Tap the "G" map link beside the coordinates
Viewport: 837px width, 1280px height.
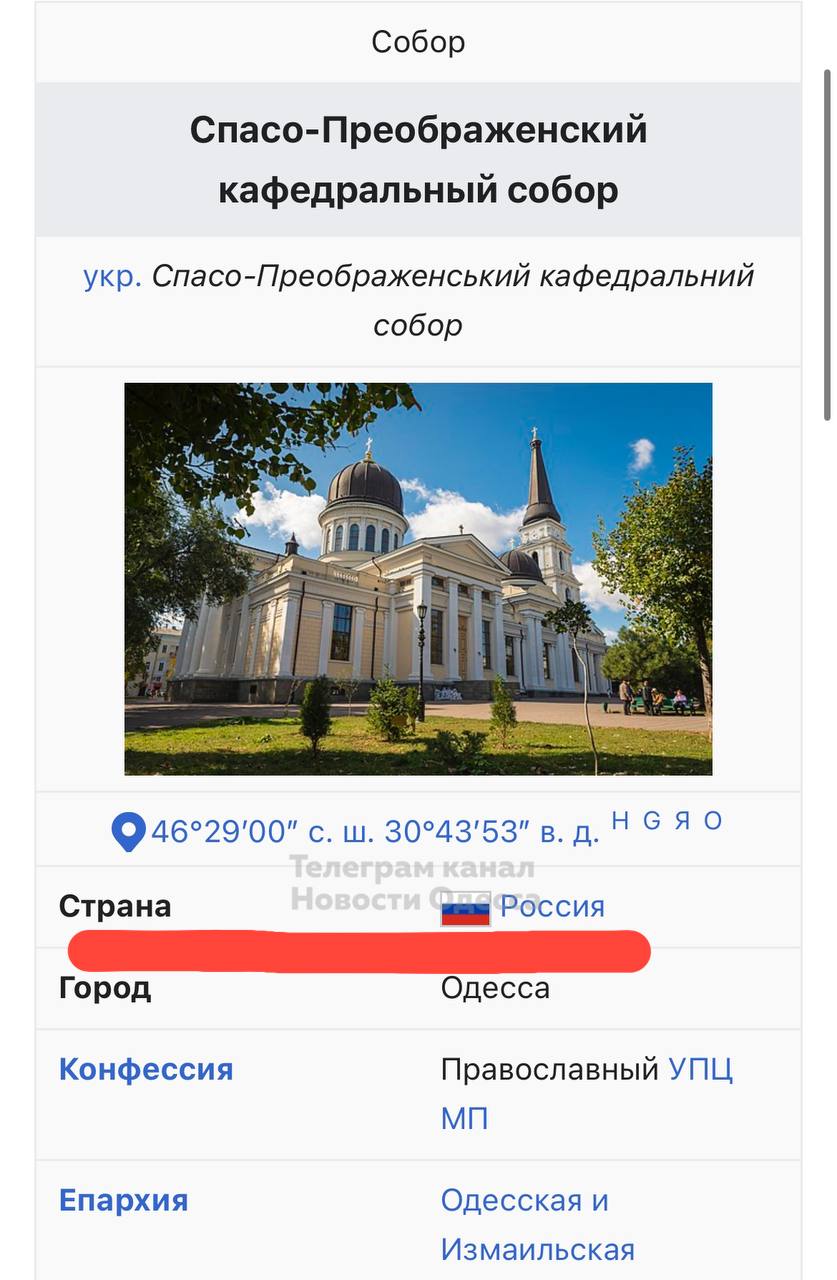[652, 822]
